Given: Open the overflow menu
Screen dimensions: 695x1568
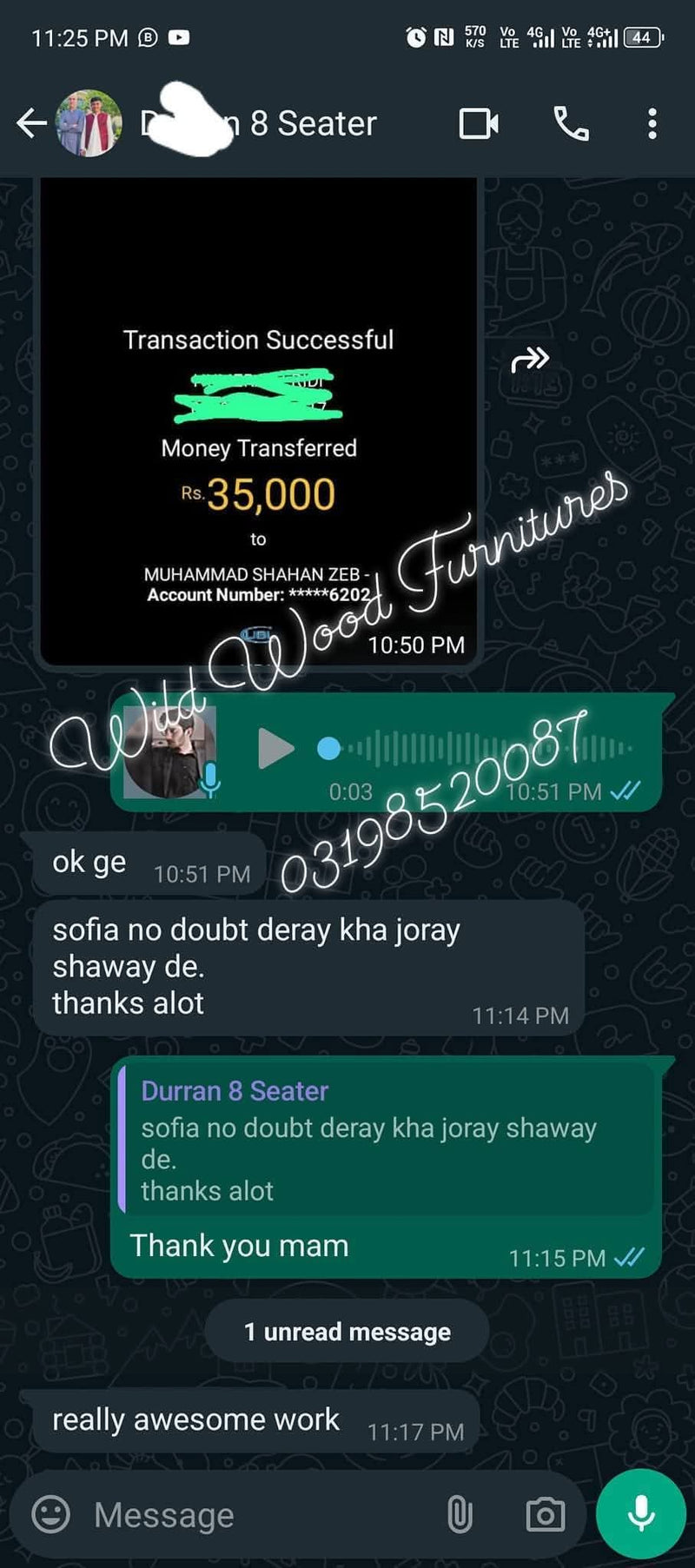Looking at the screenshot, I should click(652, 123).
